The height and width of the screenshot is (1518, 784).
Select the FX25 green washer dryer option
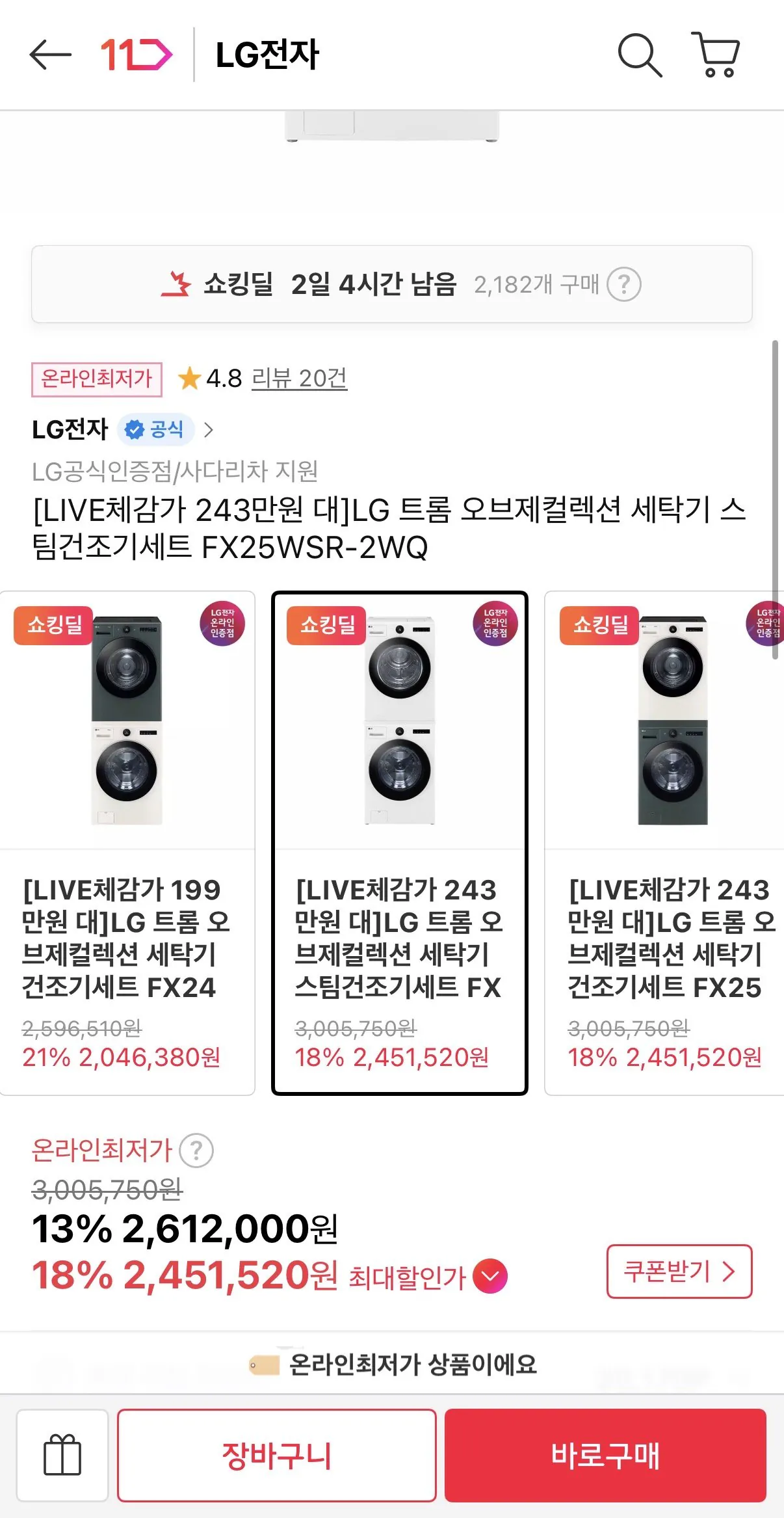[670, 839]
